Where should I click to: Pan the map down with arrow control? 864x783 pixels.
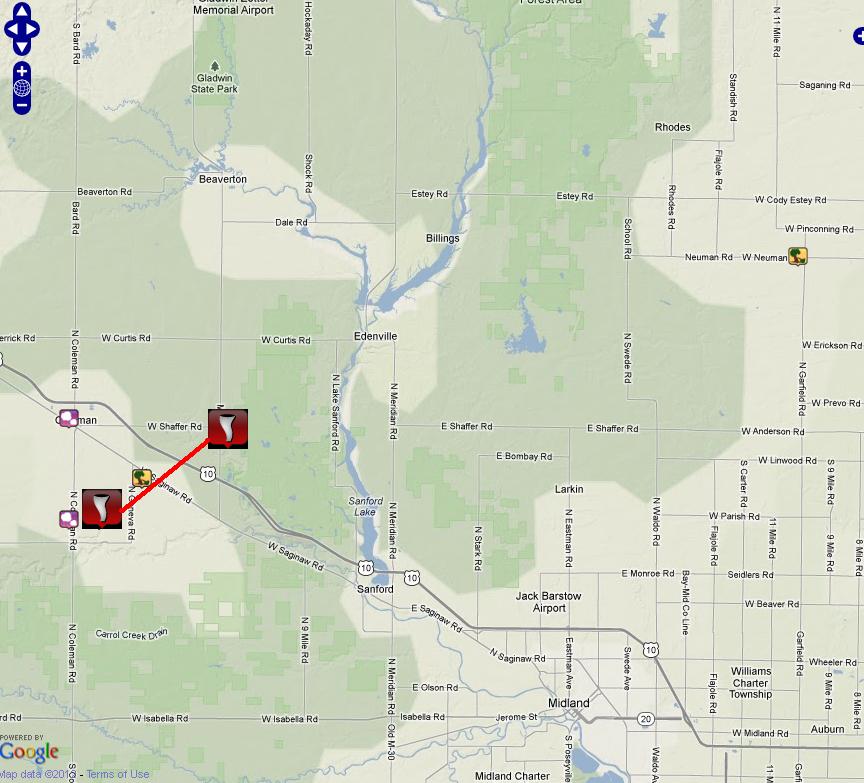click(x=22, y=46)
